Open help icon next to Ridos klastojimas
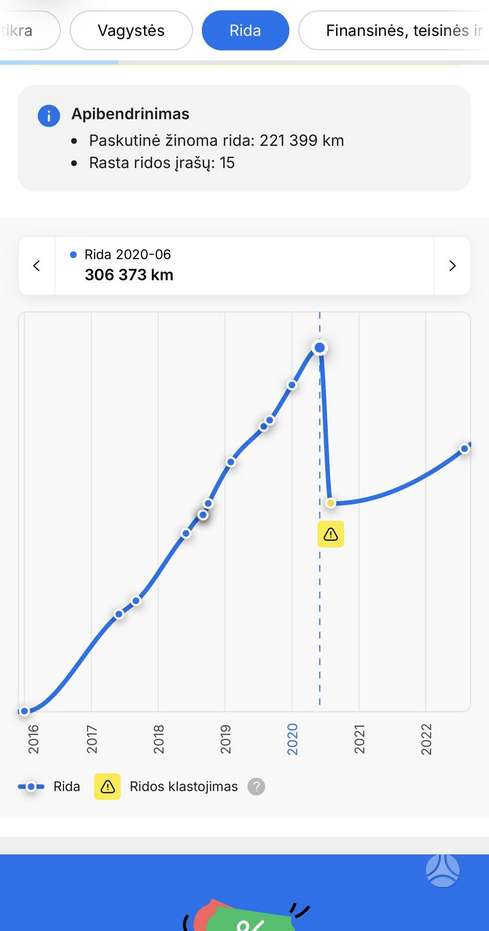The image size is (489, 931). tap(256, 787)
